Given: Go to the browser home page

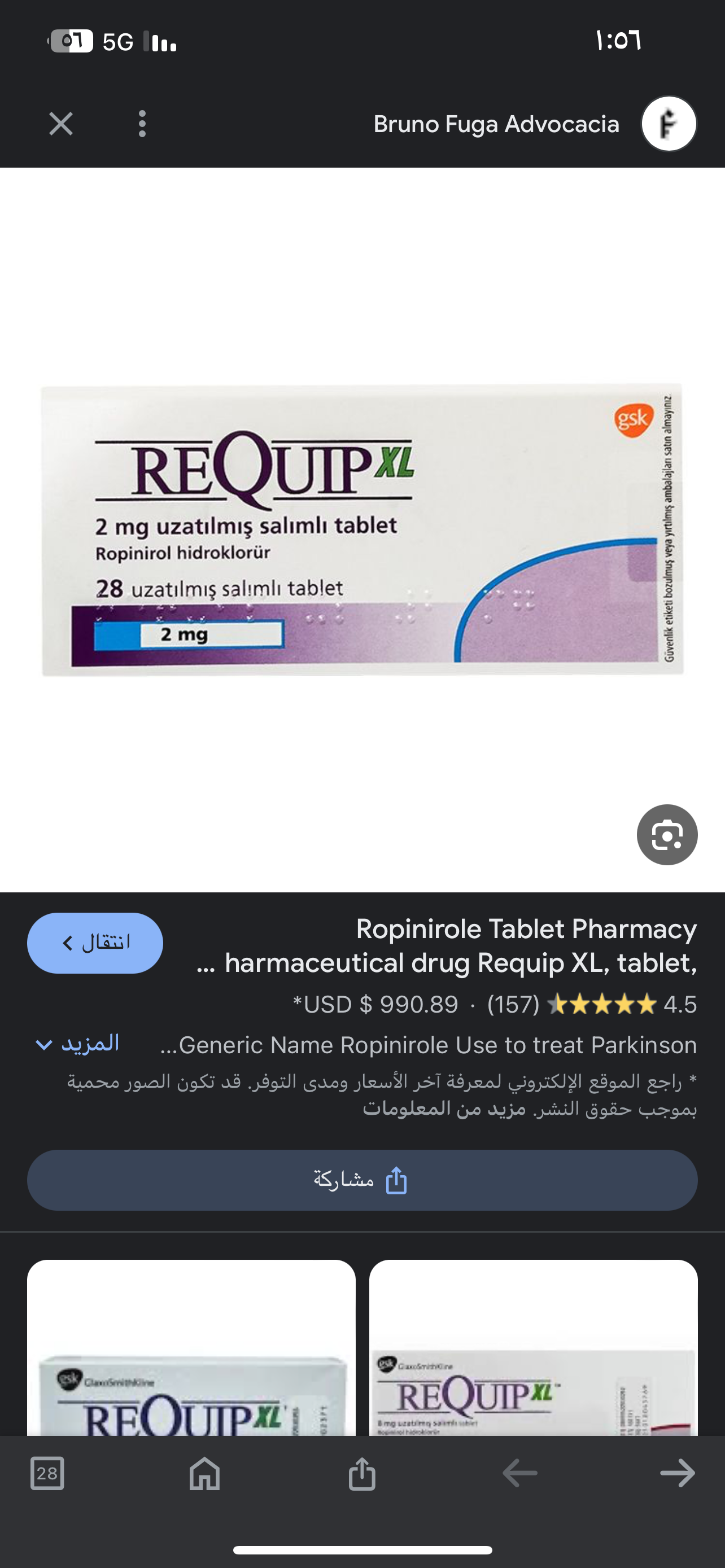Looking at the screenshot, I should tap(204, 1474).
